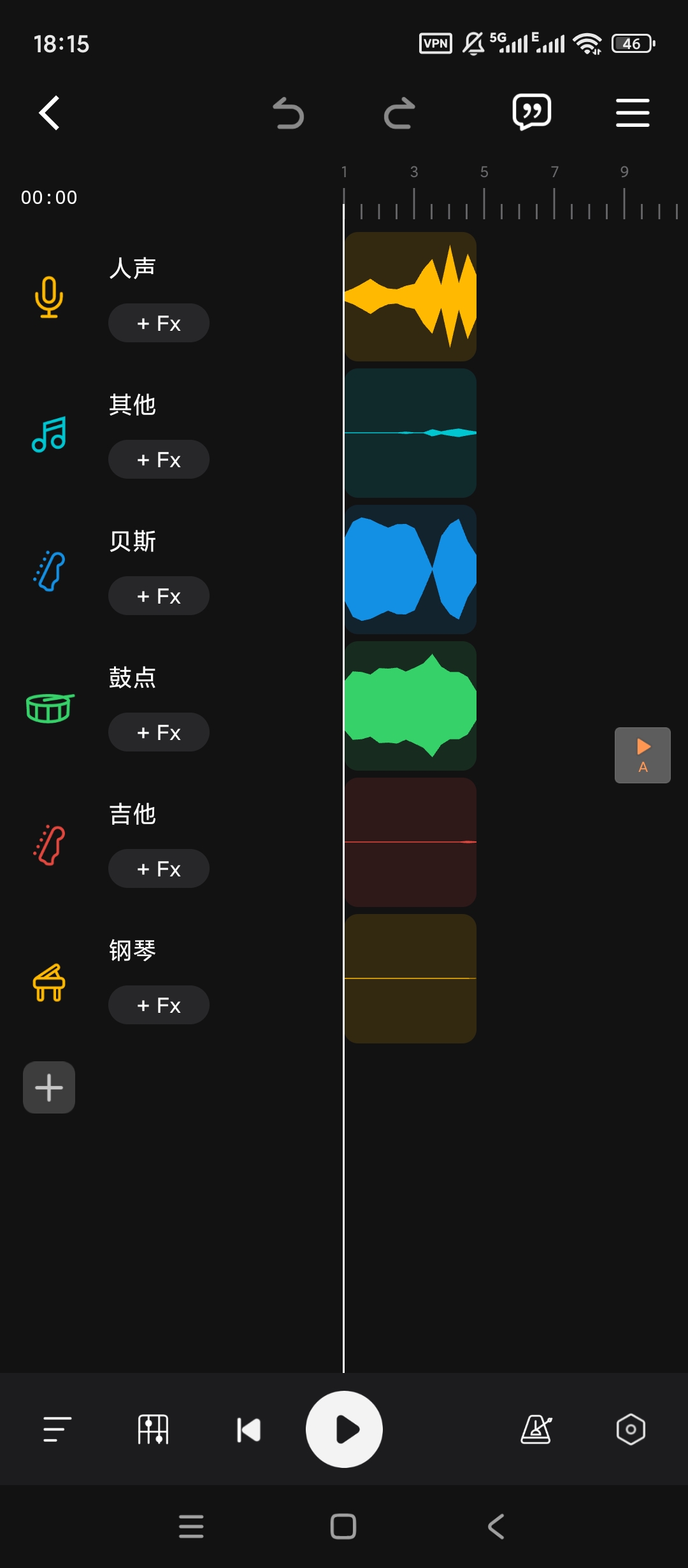Undo the last action

pos(288,113)
